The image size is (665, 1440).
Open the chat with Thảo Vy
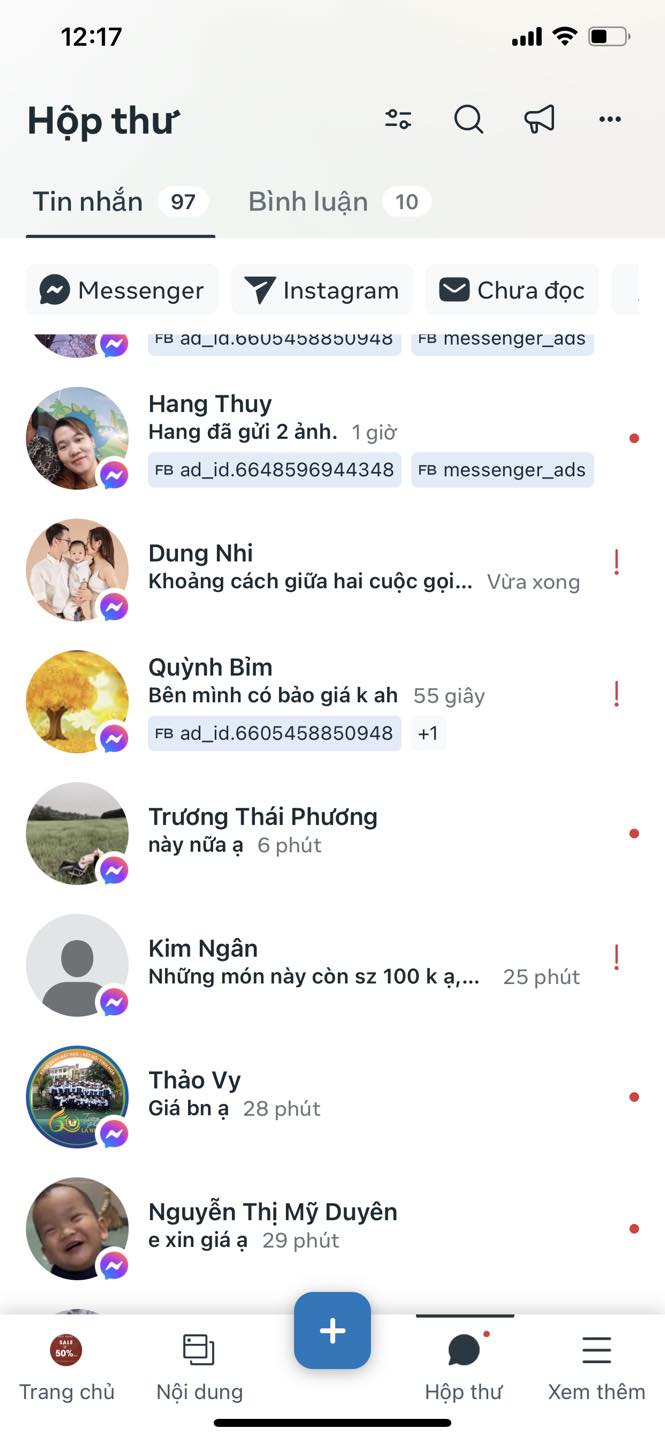click(332, 1097)
